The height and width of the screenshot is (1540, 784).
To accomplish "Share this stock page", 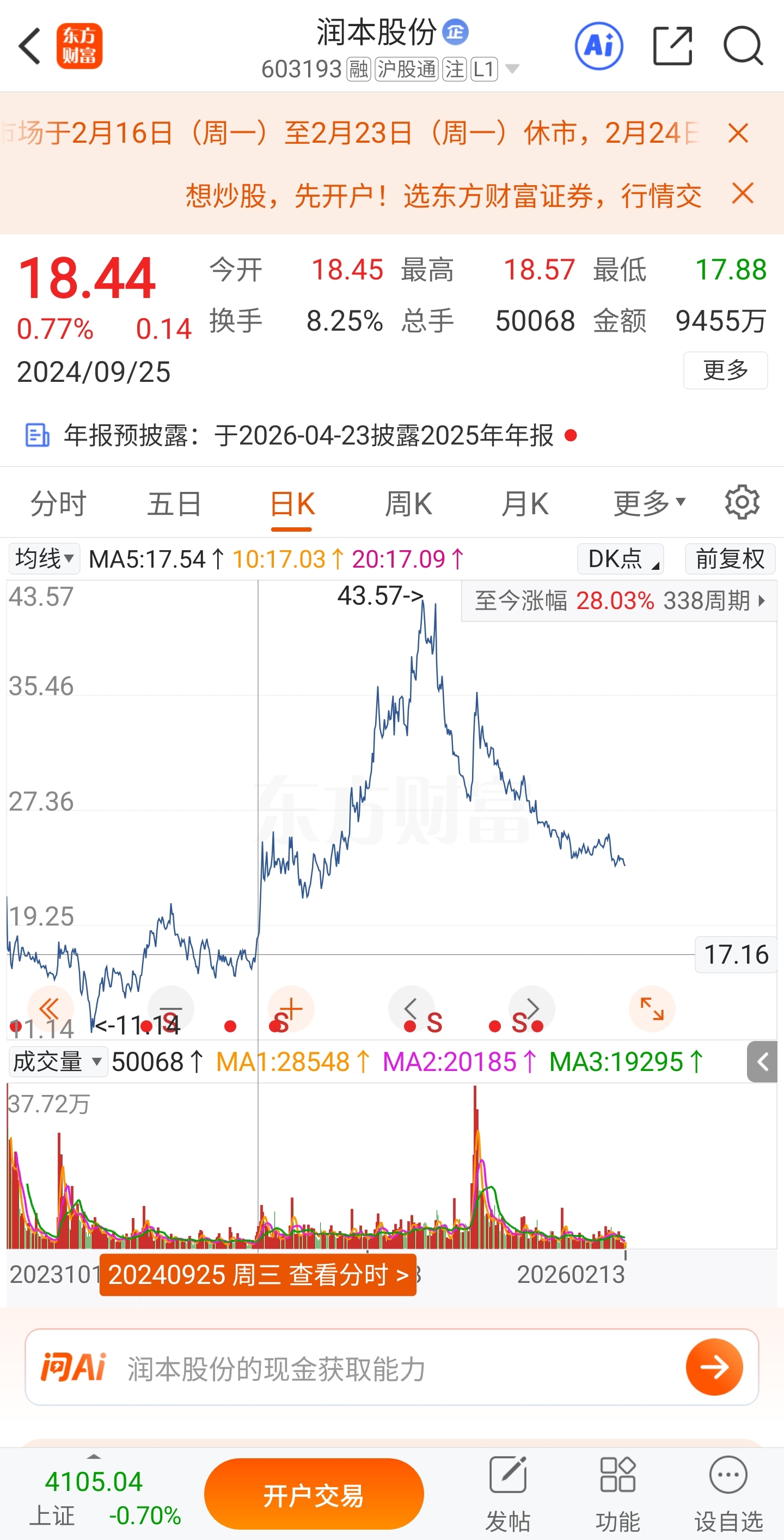I will coord(672,46).
